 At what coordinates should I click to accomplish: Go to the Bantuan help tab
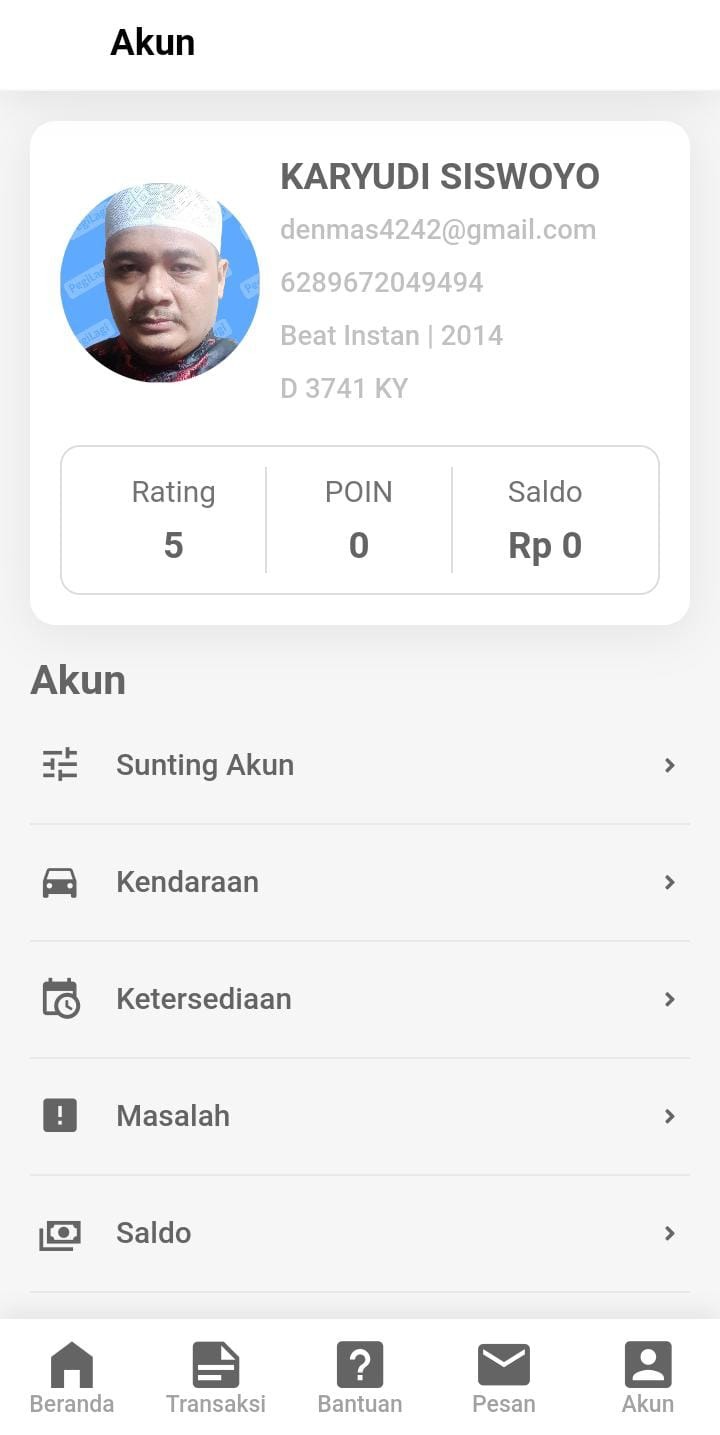tap(360, 1378)
